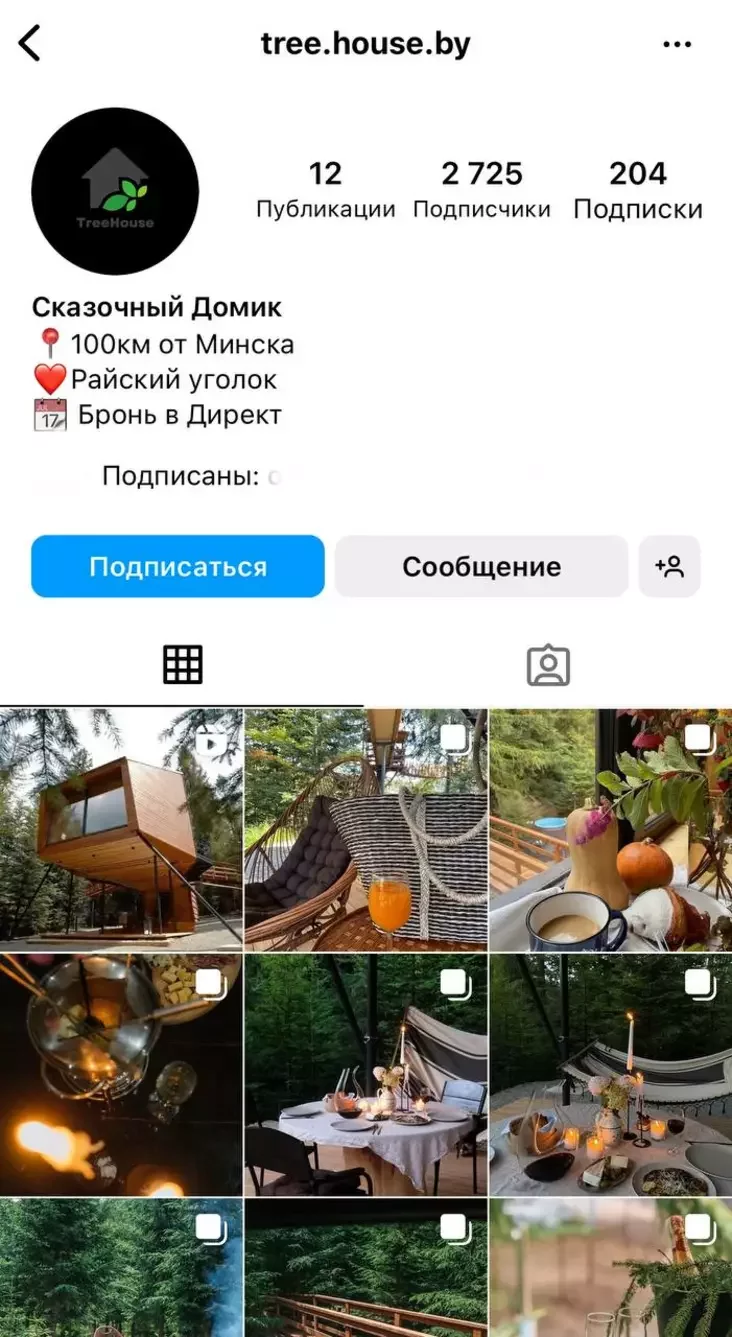
Task: Open the TreeHouse profile picture
Action: (115, 191)
